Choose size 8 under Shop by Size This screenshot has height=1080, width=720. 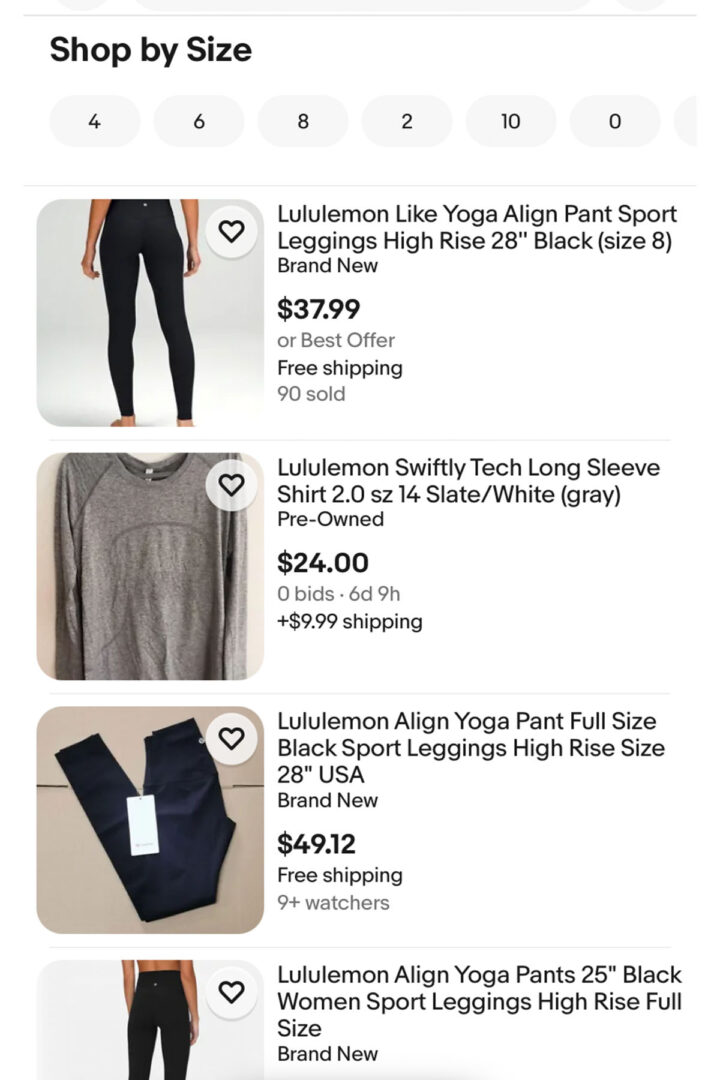303,121
